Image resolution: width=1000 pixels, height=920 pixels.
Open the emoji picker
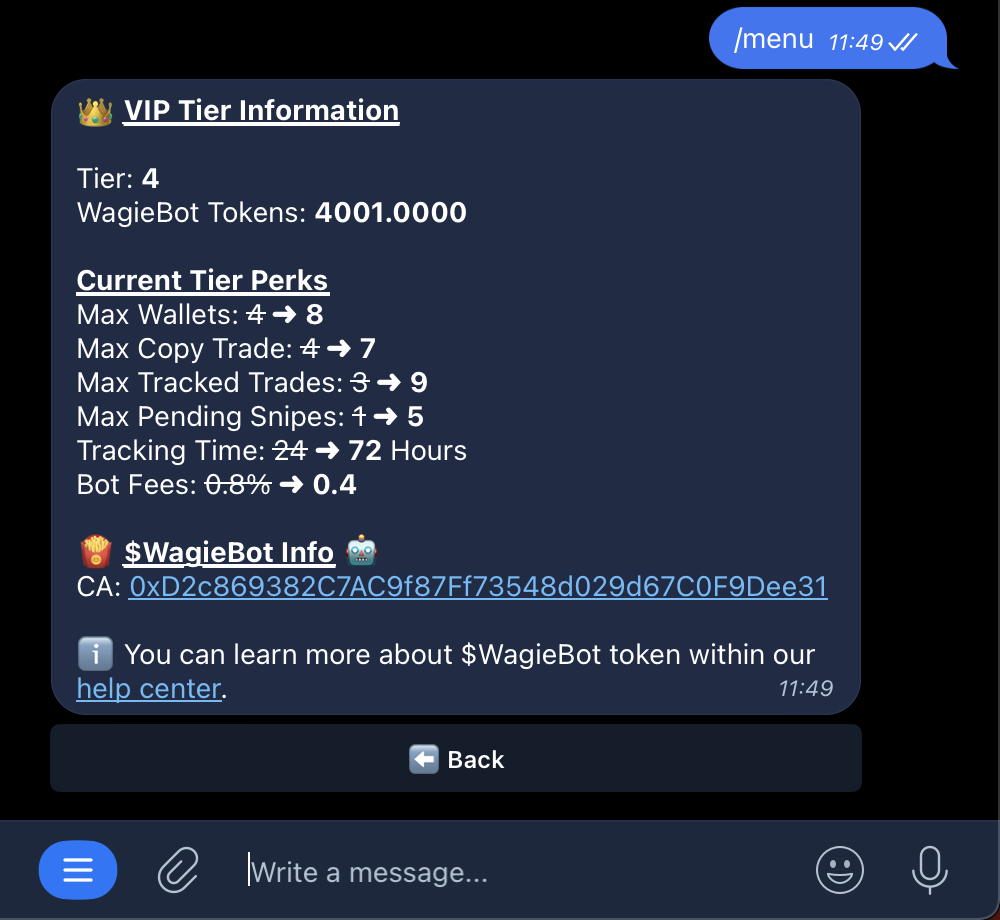[839, 871]
